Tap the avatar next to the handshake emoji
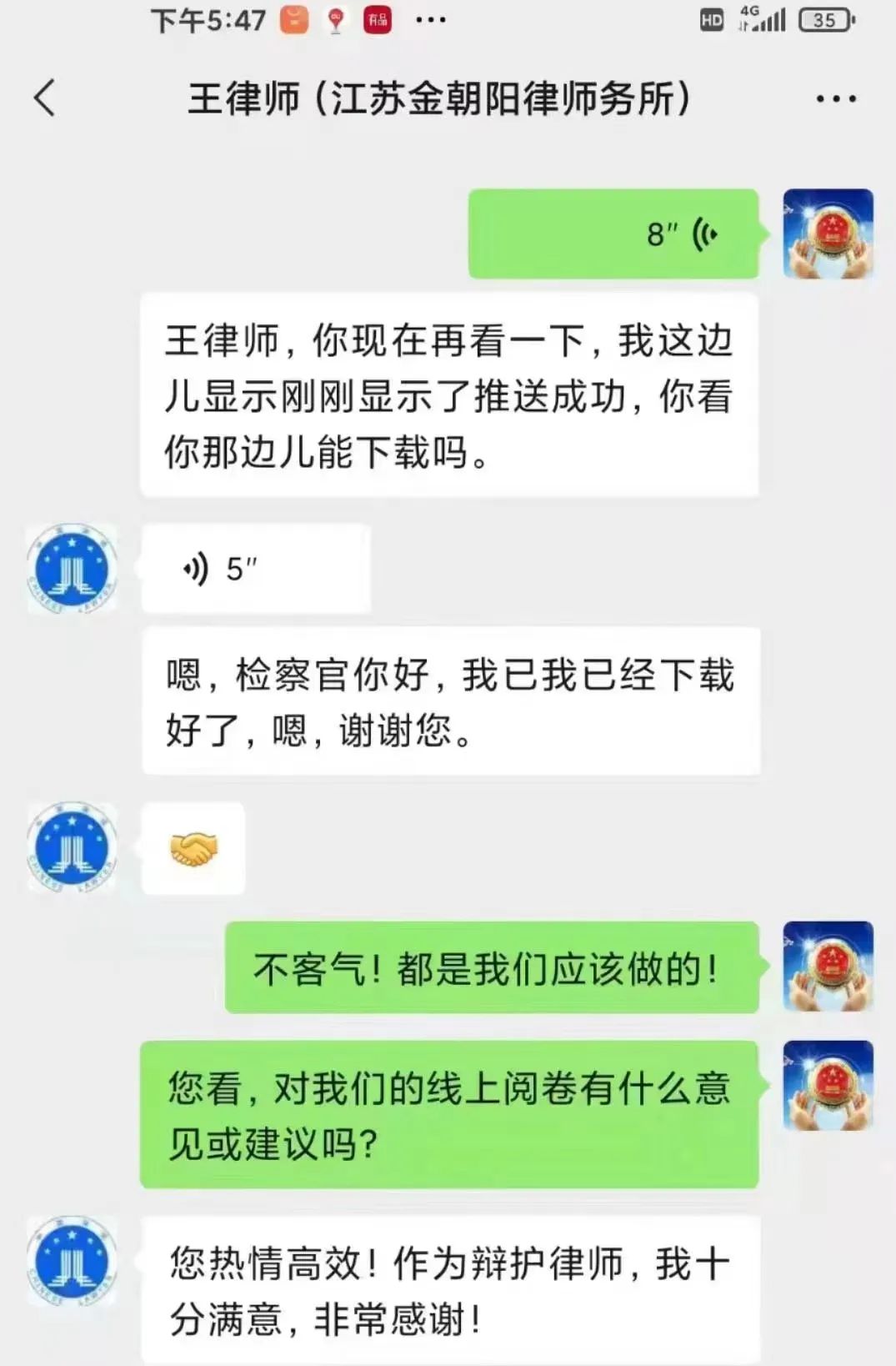This screenshot has width=896, height=1366. click(72, 847)
